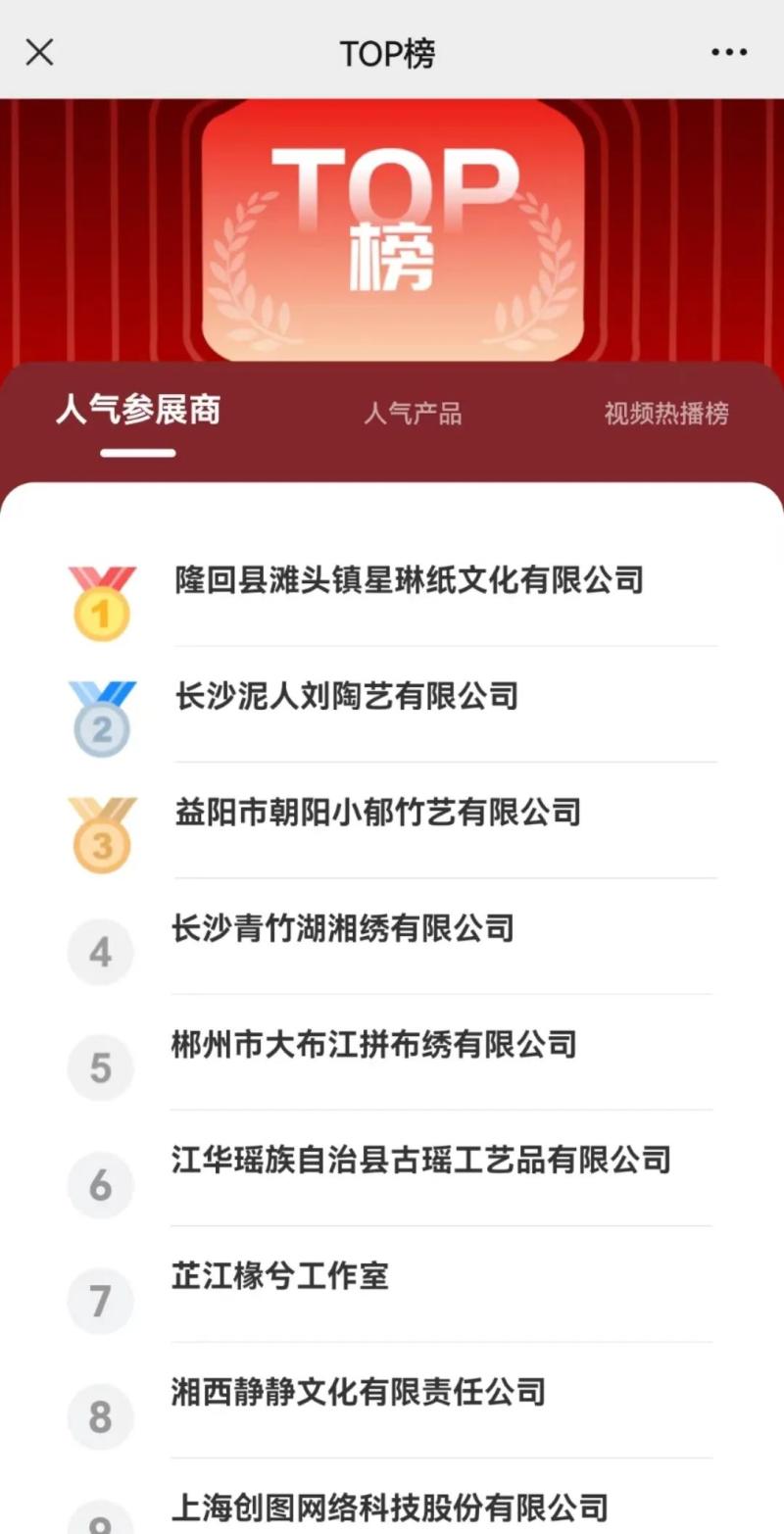View 益阳市朝阳小郁竹艺有限公司
The image size is (784, 1534).
point(377,813)
